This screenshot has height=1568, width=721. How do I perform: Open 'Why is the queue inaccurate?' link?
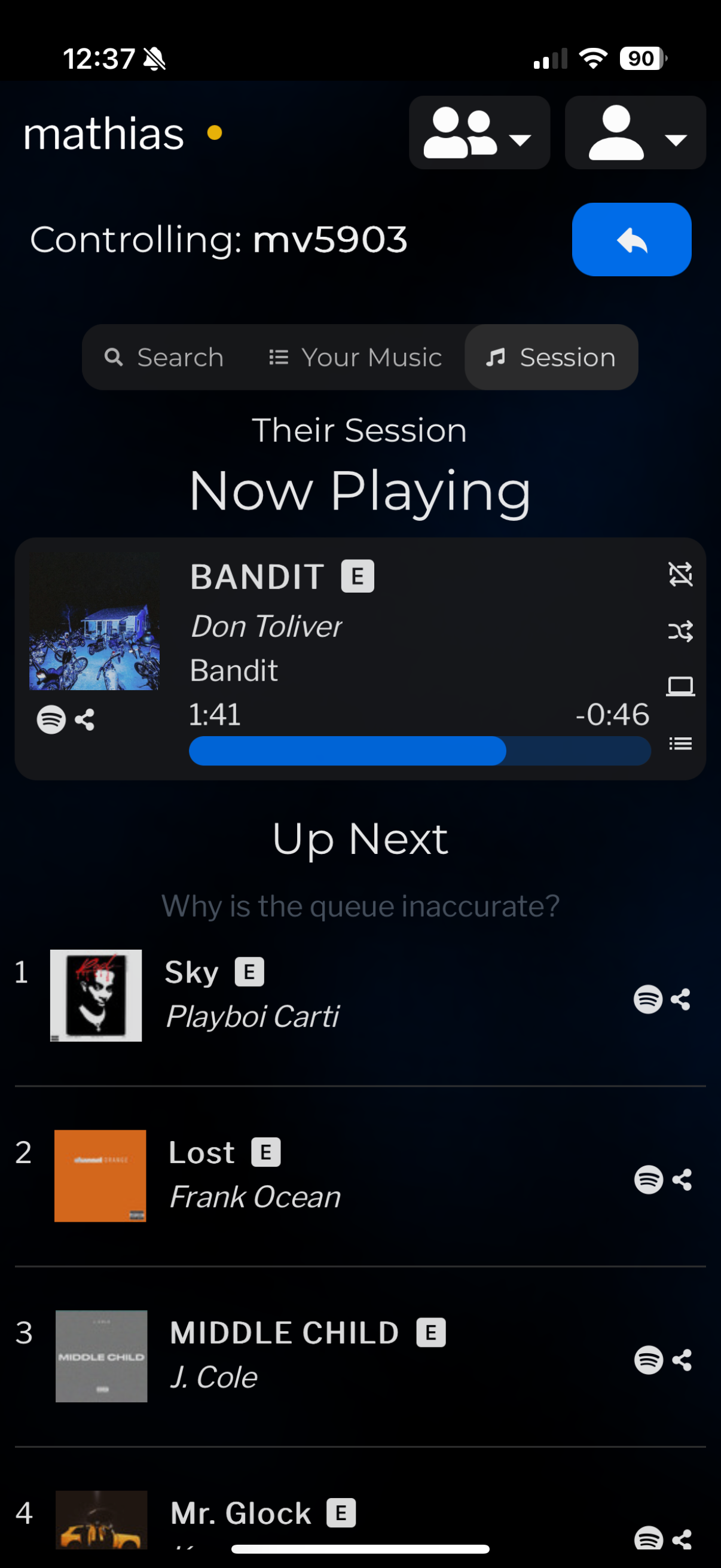click(x=360, y=905)
